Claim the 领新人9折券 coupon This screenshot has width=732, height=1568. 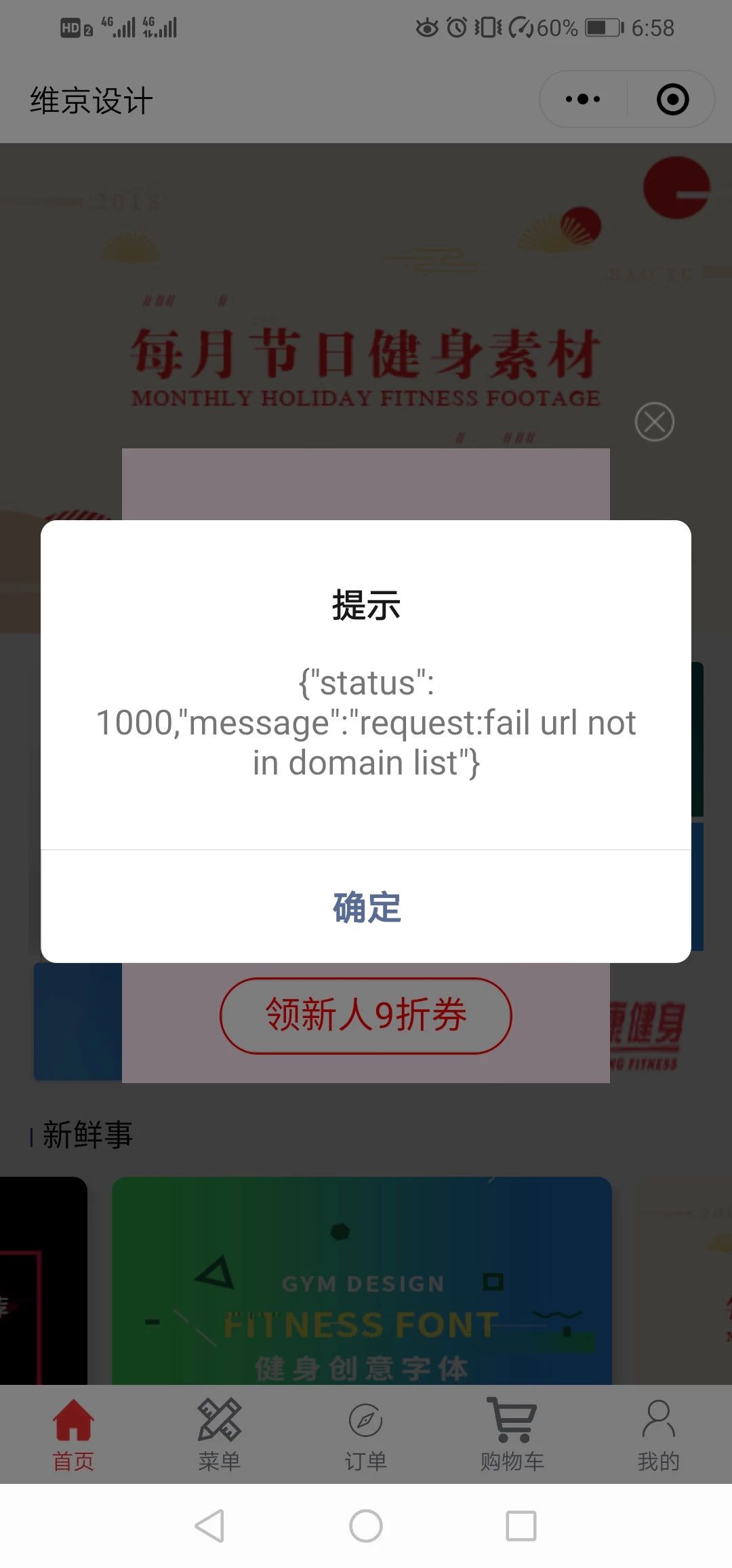(366, 1015)
